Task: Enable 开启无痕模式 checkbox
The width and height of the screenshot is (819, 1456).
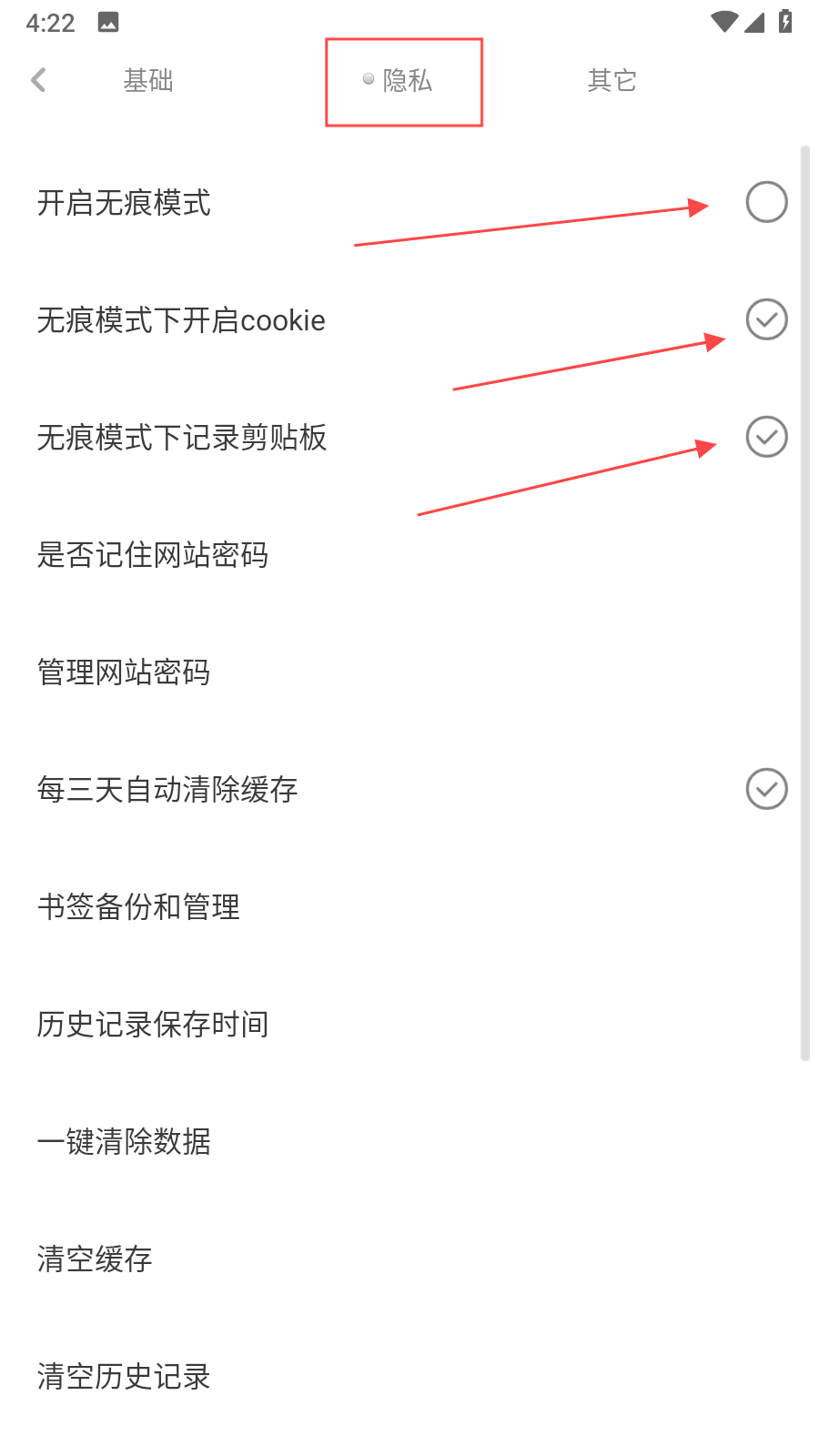Action: coord(766,202)
